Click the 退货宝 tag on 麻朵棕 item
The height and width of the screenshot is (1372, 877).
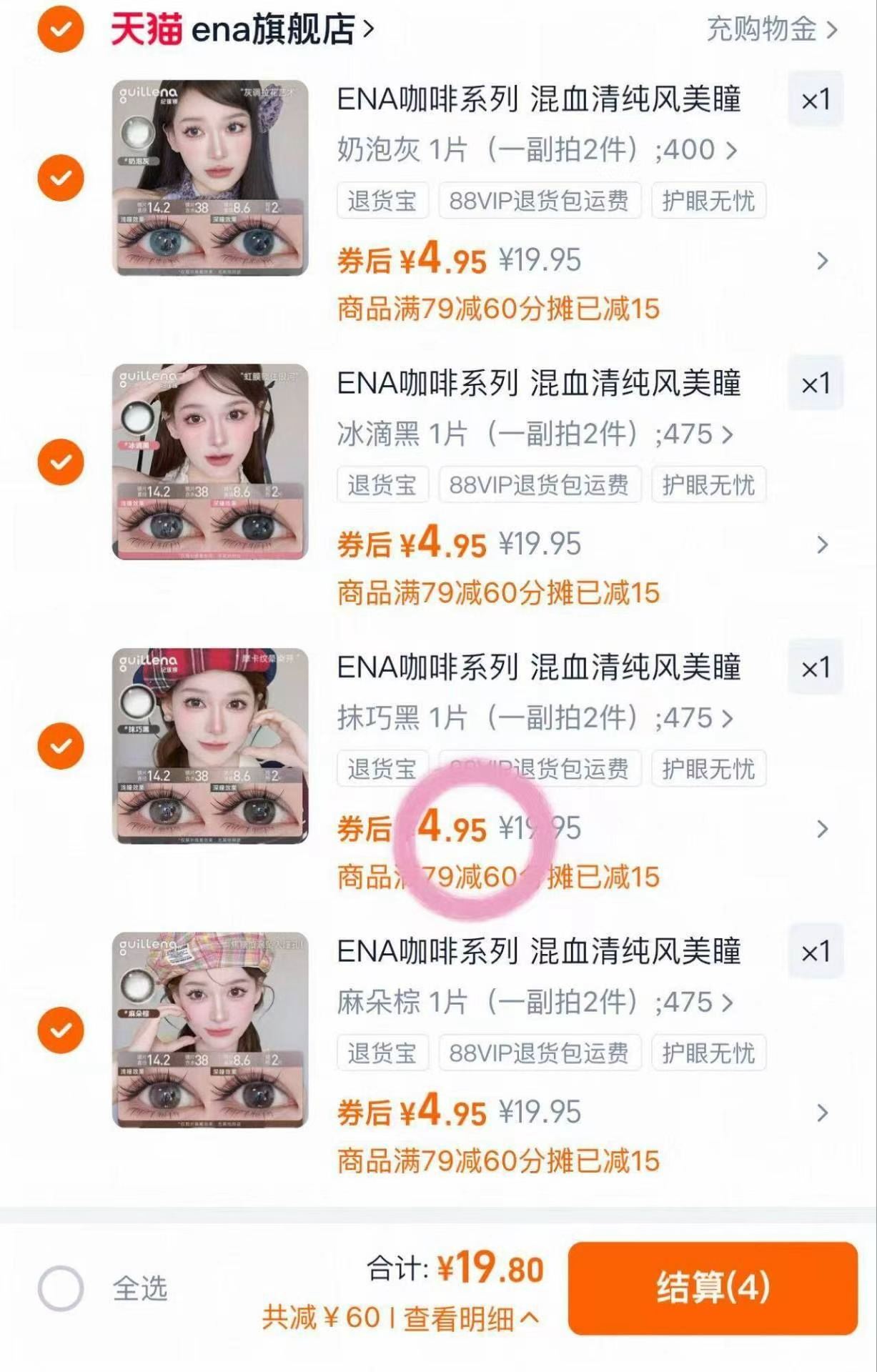pyautogui.click(x=382, y=1052)
